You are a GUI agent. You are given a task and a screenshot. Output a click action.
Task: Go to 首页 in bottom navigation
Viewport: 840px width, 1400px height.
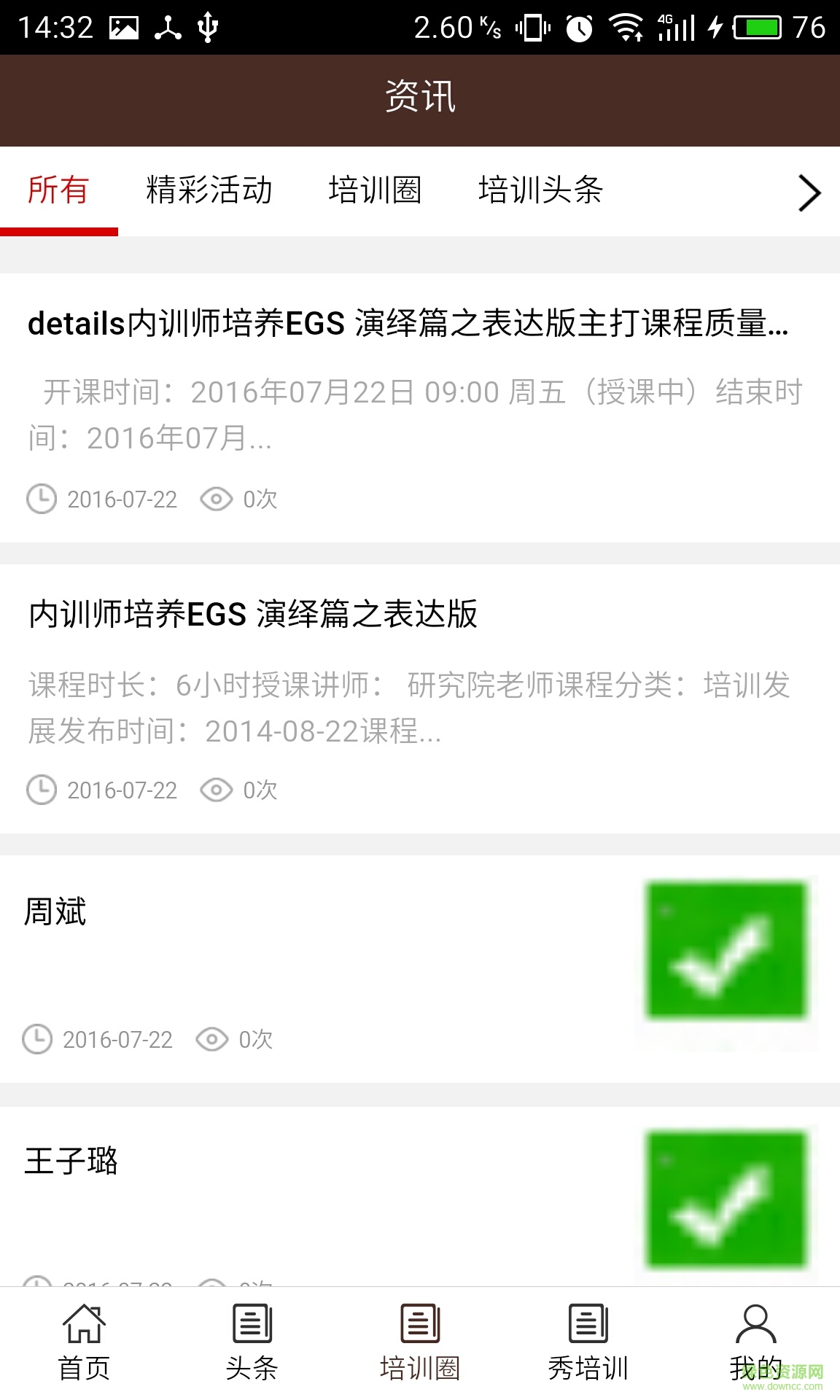84,1343
